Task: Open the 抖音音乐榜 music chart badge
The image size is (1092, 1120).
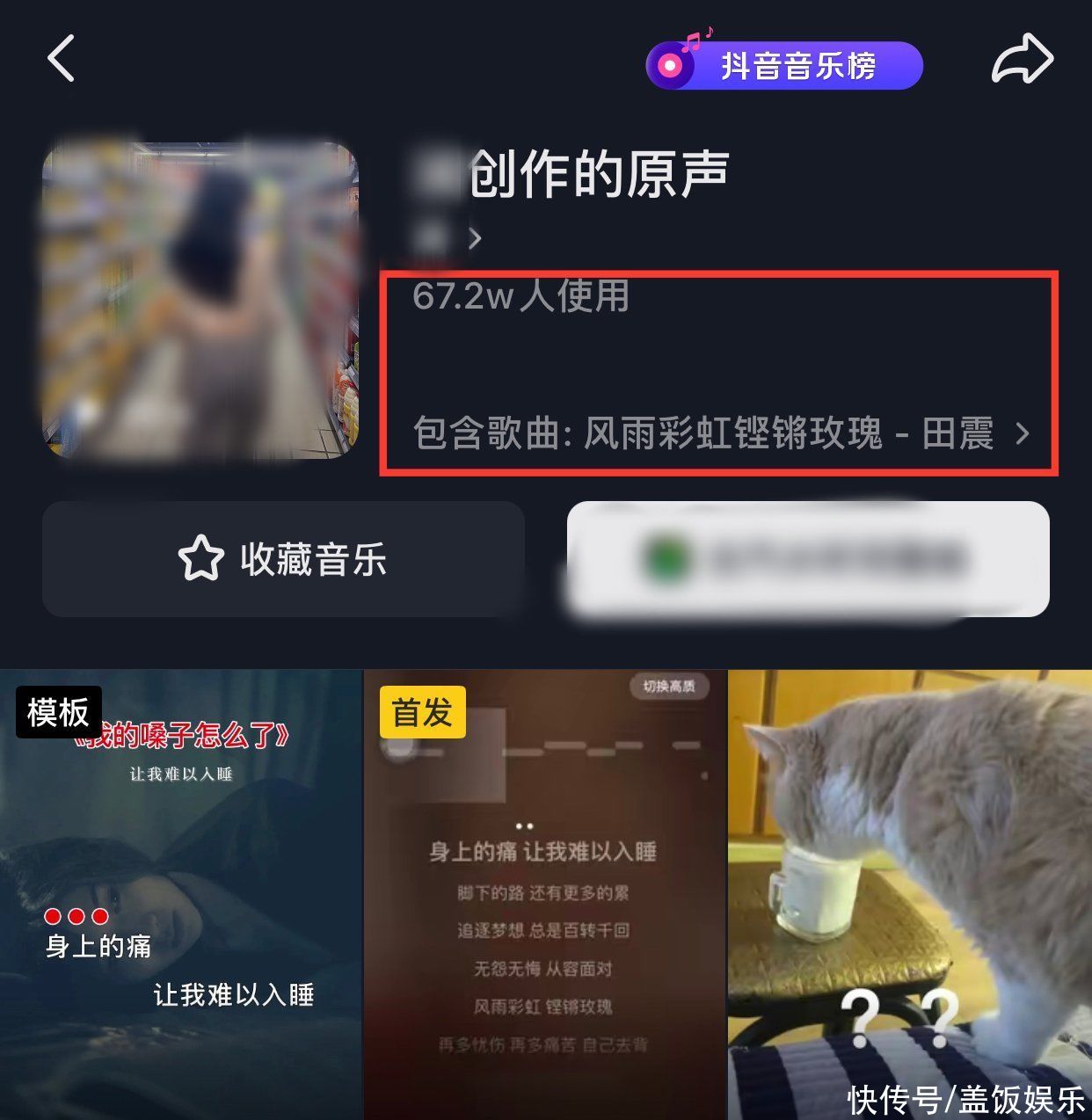Action: coord(784,66)
